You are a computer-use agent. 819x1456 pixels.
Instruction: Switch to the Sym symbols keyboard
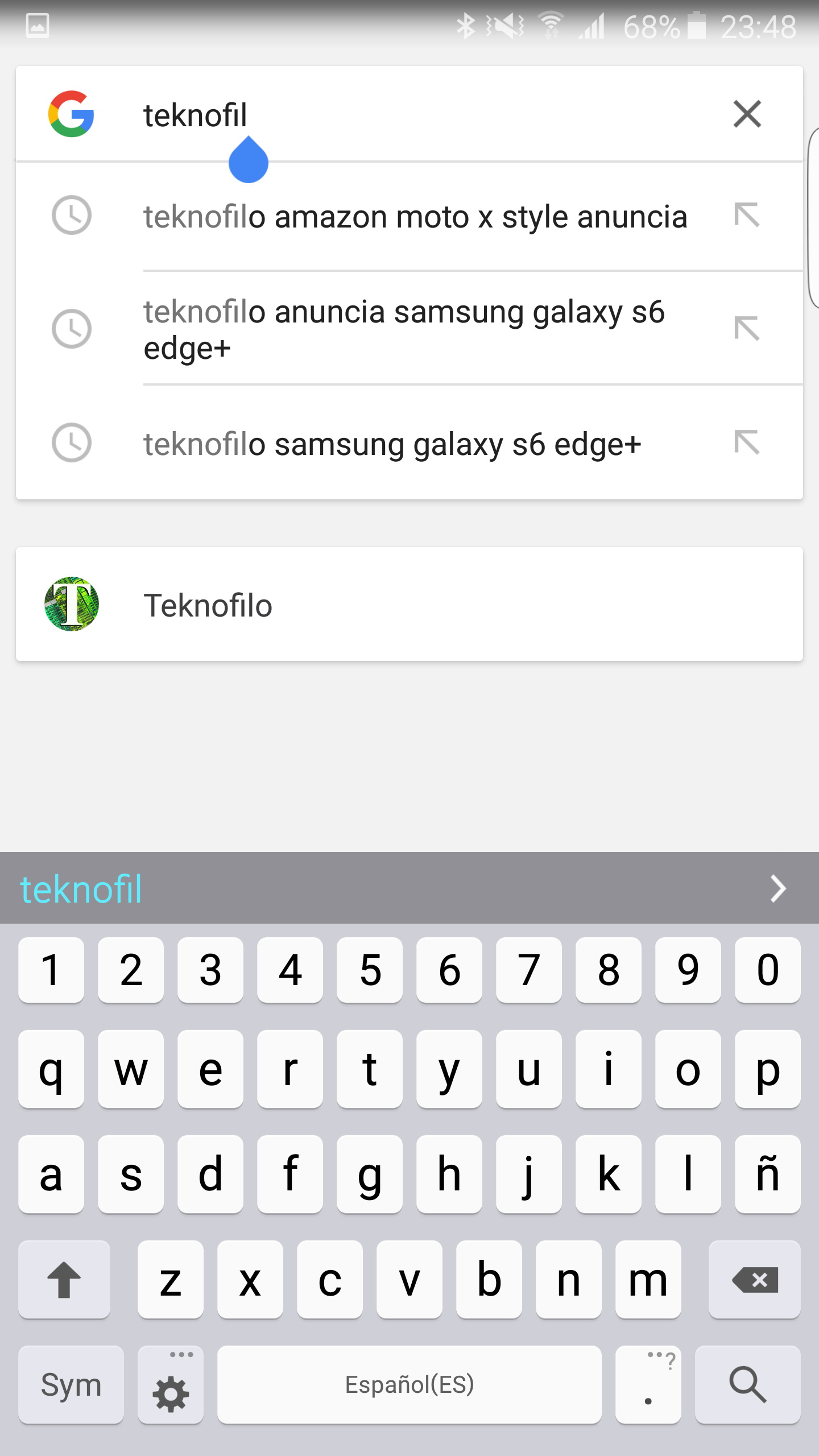(71, 1384)
